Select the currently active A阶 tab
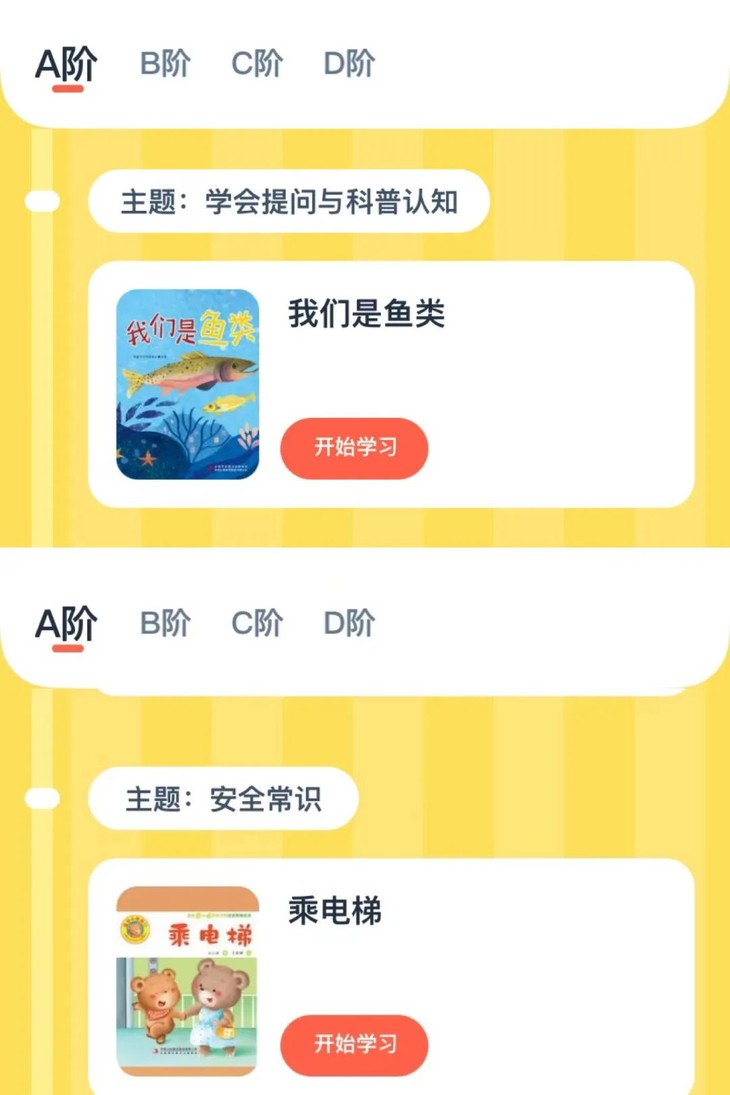 tap(64, 63)
